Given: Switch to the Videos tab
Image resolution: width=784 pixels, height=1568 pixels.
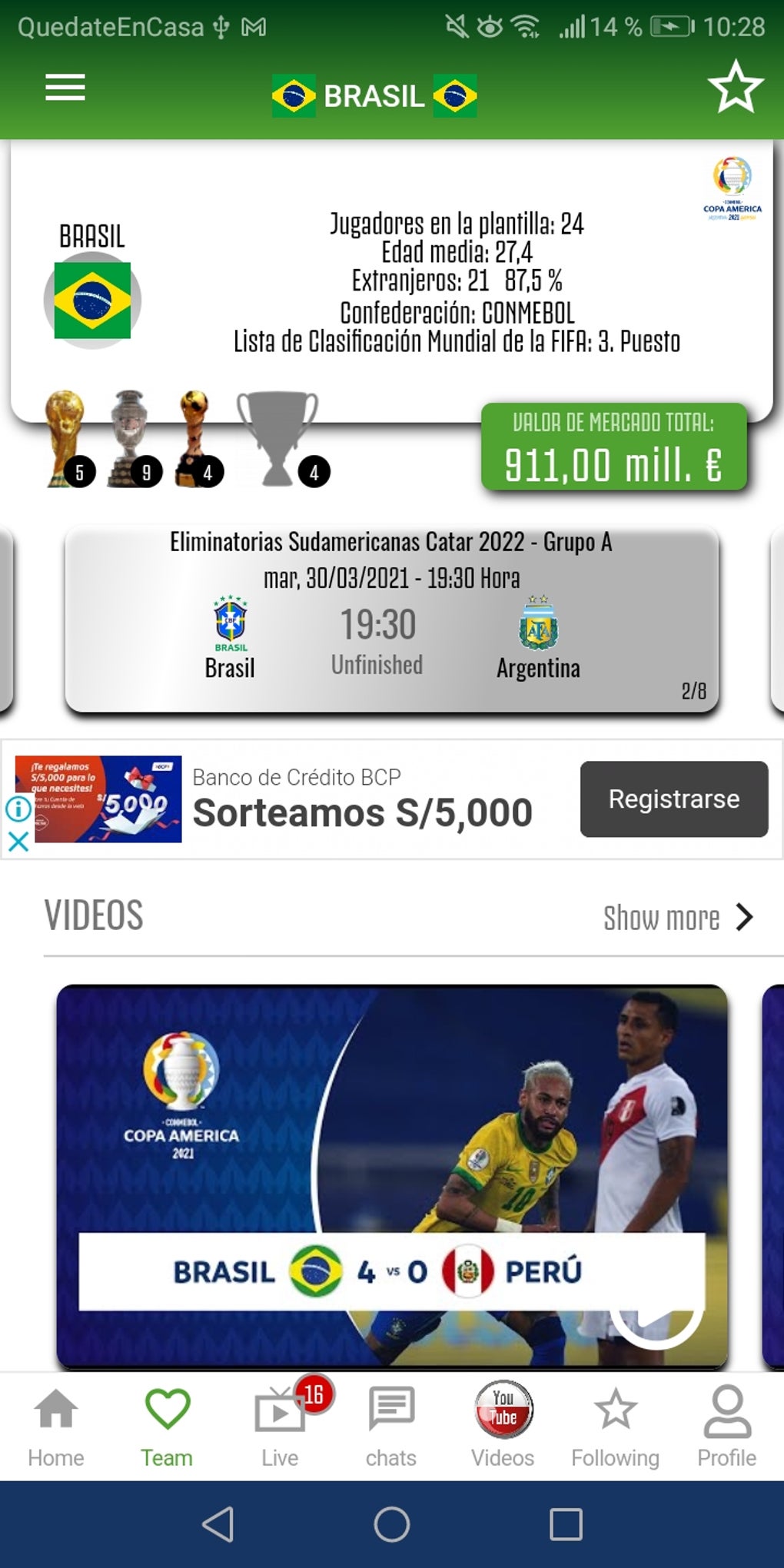Looking at the screenshot, I should 503,1426.
